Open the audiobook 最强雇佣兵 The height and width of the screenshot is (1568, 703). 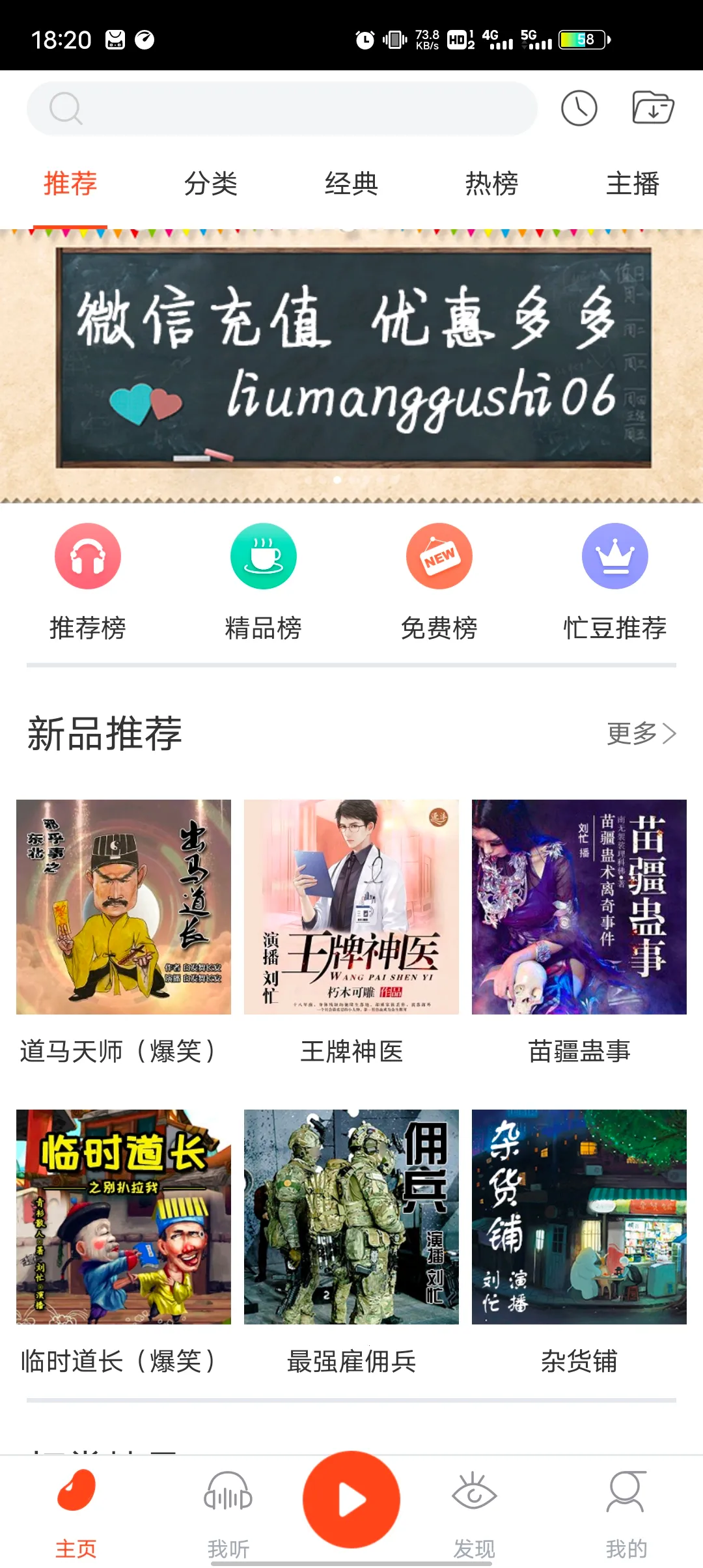[351, 1217]
